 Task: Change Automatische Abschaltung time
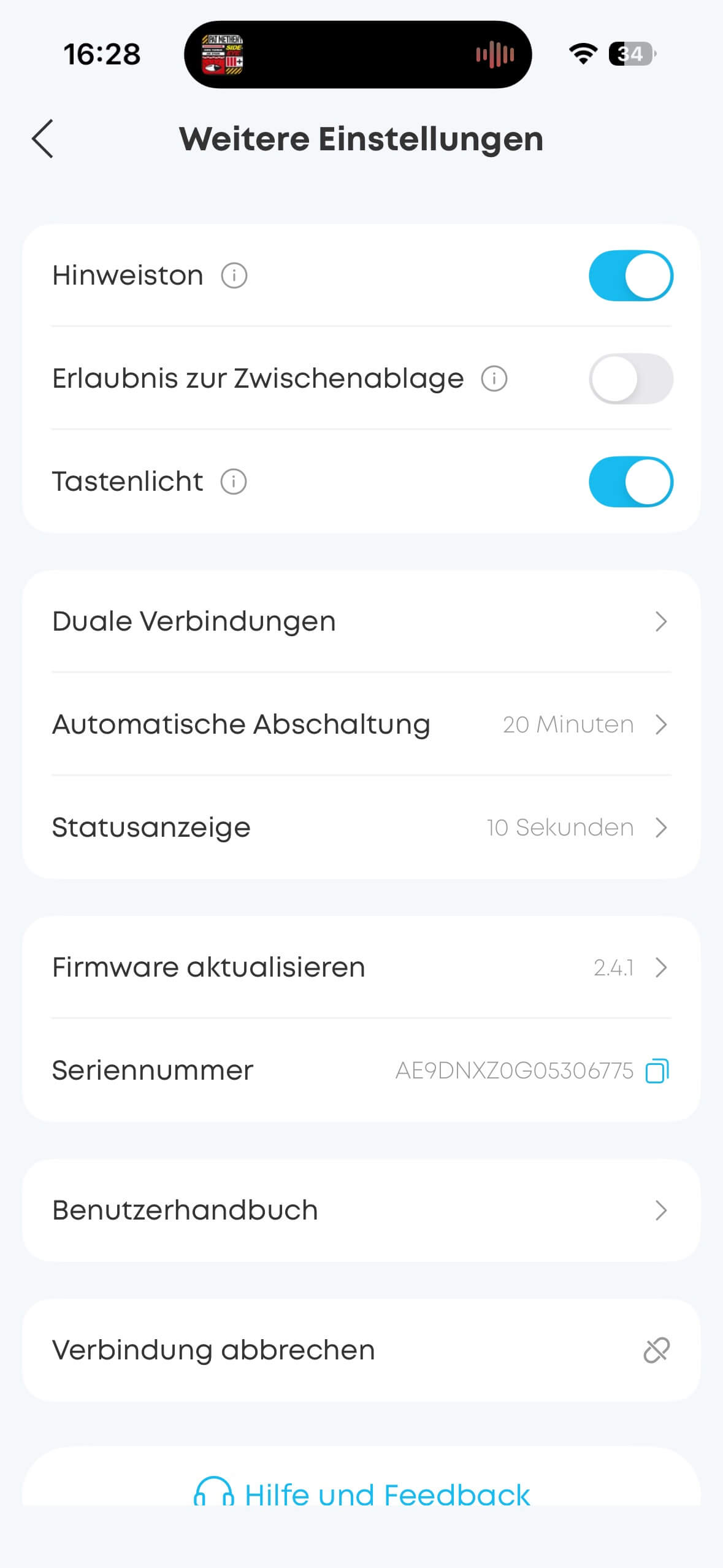coord(361,724)
